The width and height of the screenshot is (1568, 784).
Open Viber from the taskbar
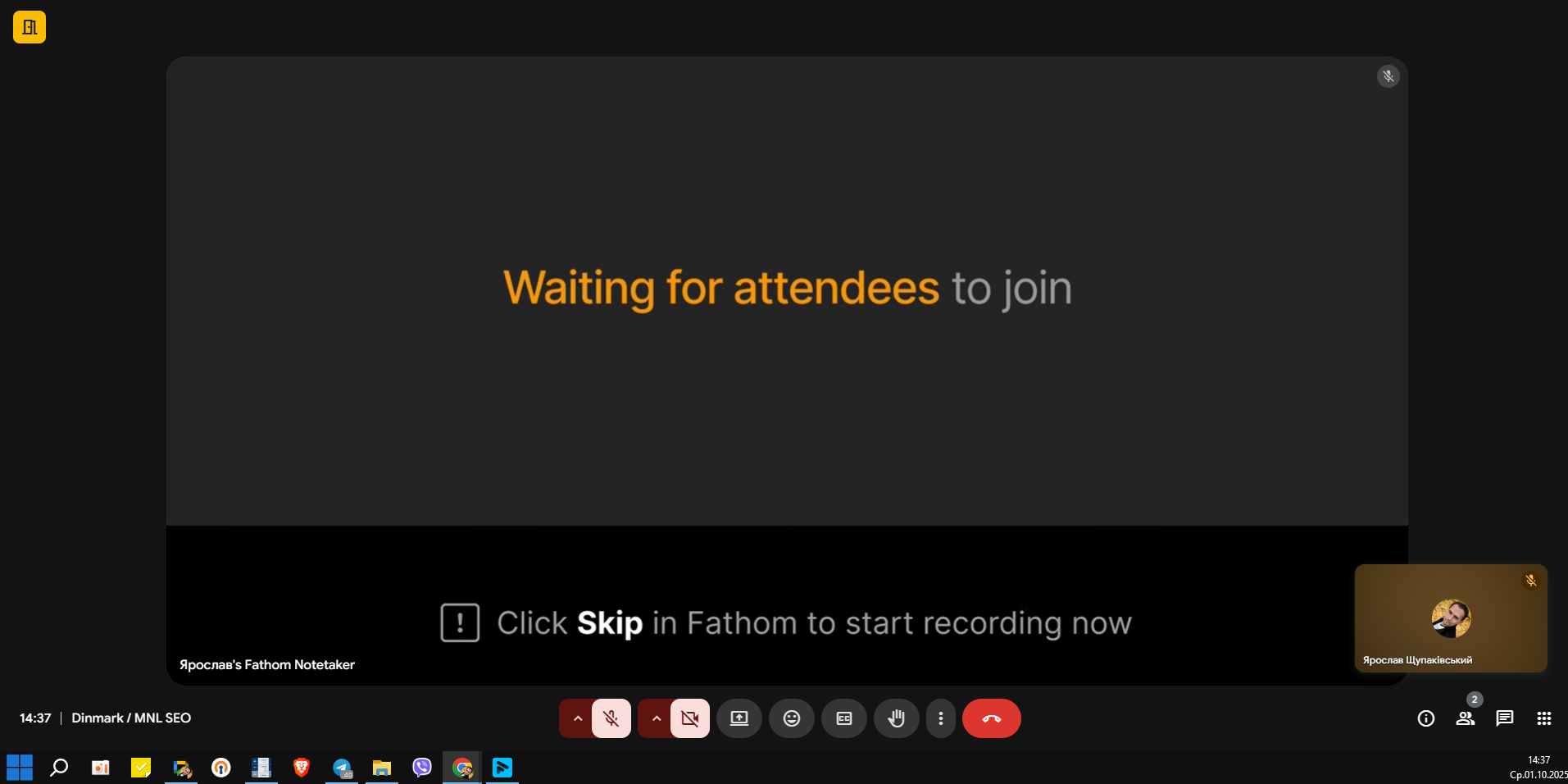click(422, 768)
